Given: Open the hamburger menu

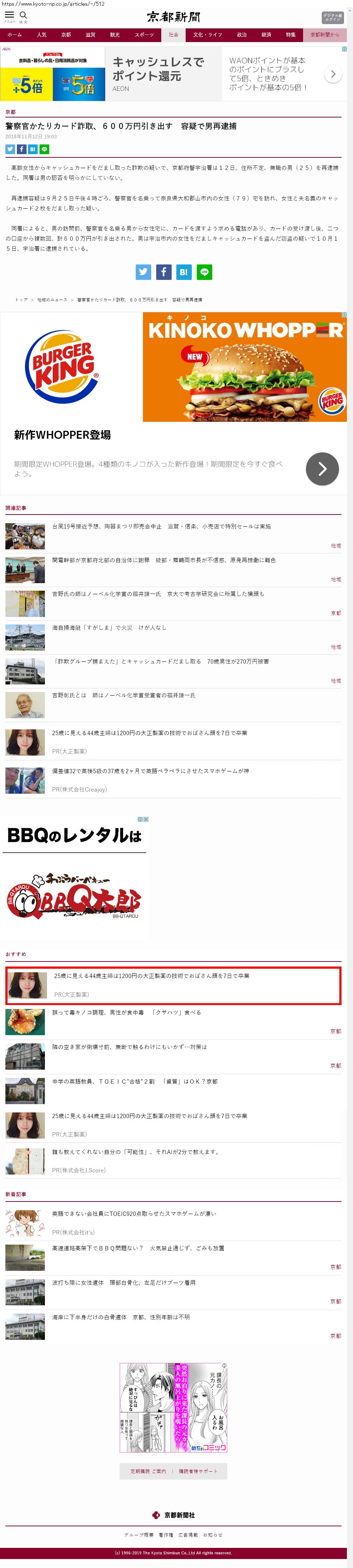Looking at the screenshot, I should coord(9,15).
